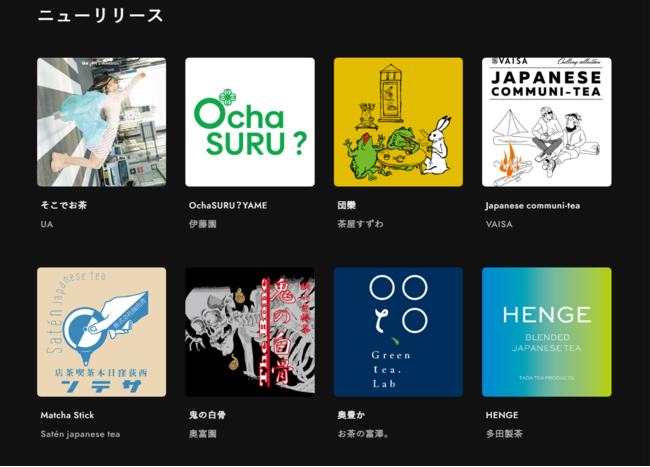View the Matcha Stick release

pos(102,332)
